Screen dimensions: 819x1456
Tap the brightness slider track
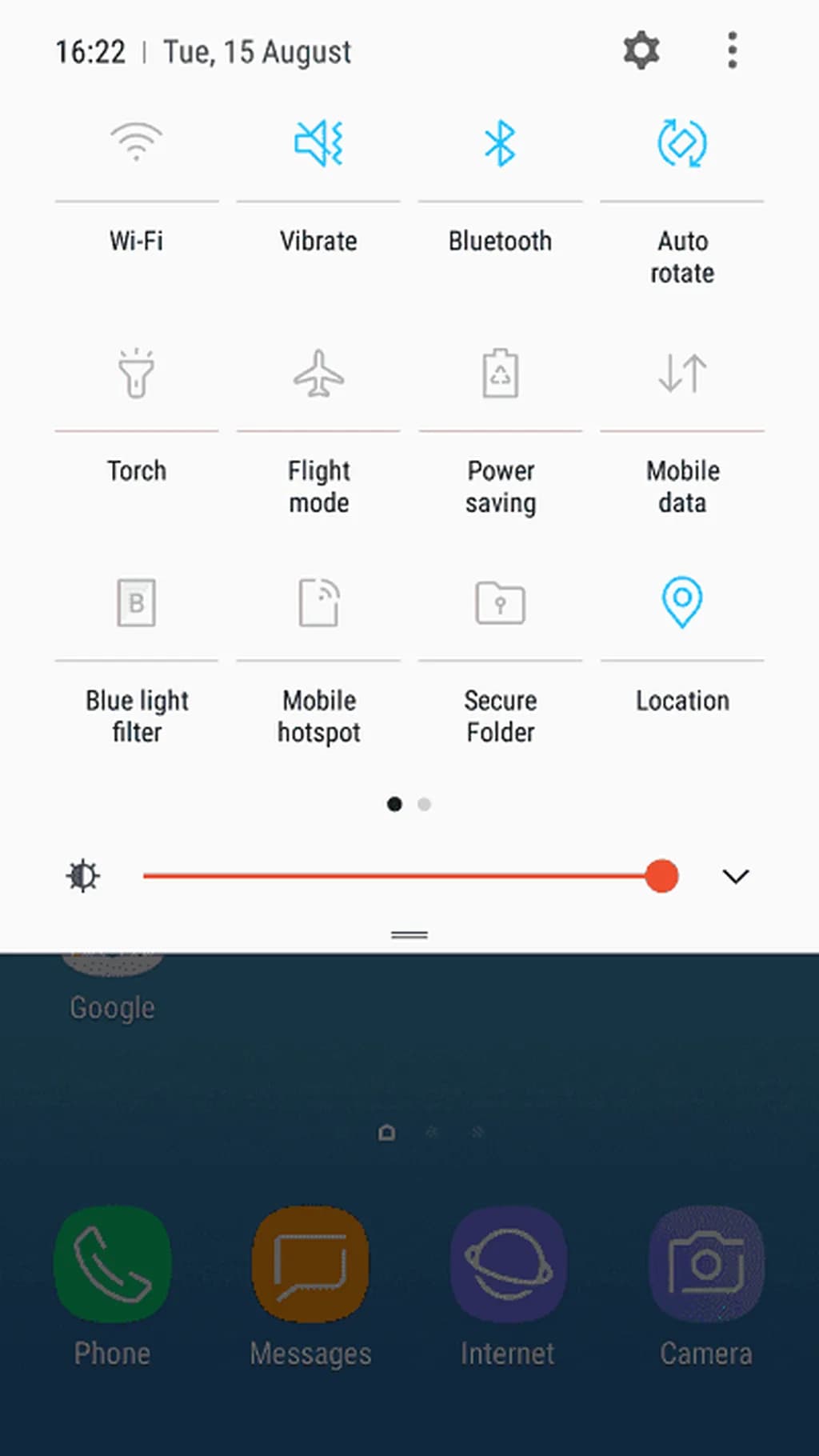[400, 877]
